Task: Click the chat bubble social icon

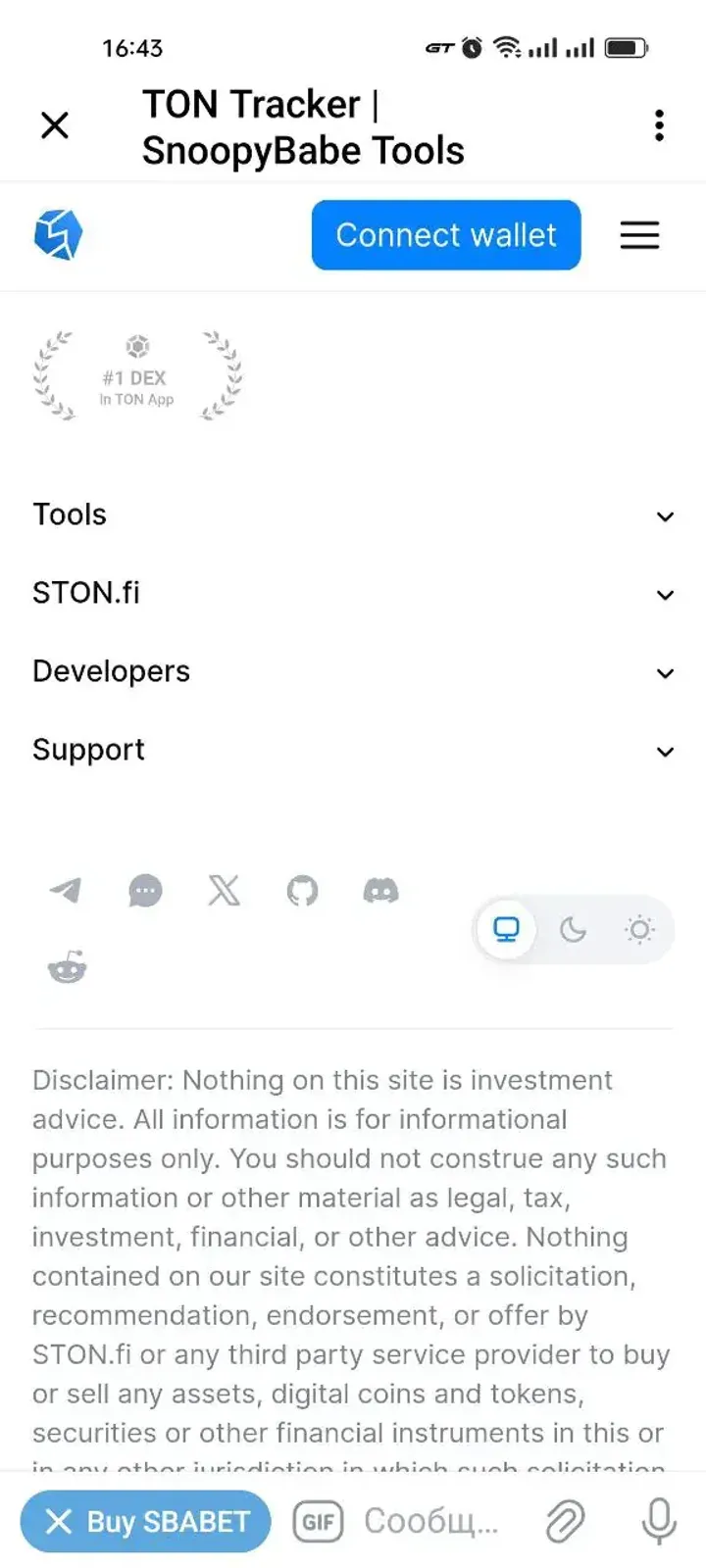Action: (145, 890)
